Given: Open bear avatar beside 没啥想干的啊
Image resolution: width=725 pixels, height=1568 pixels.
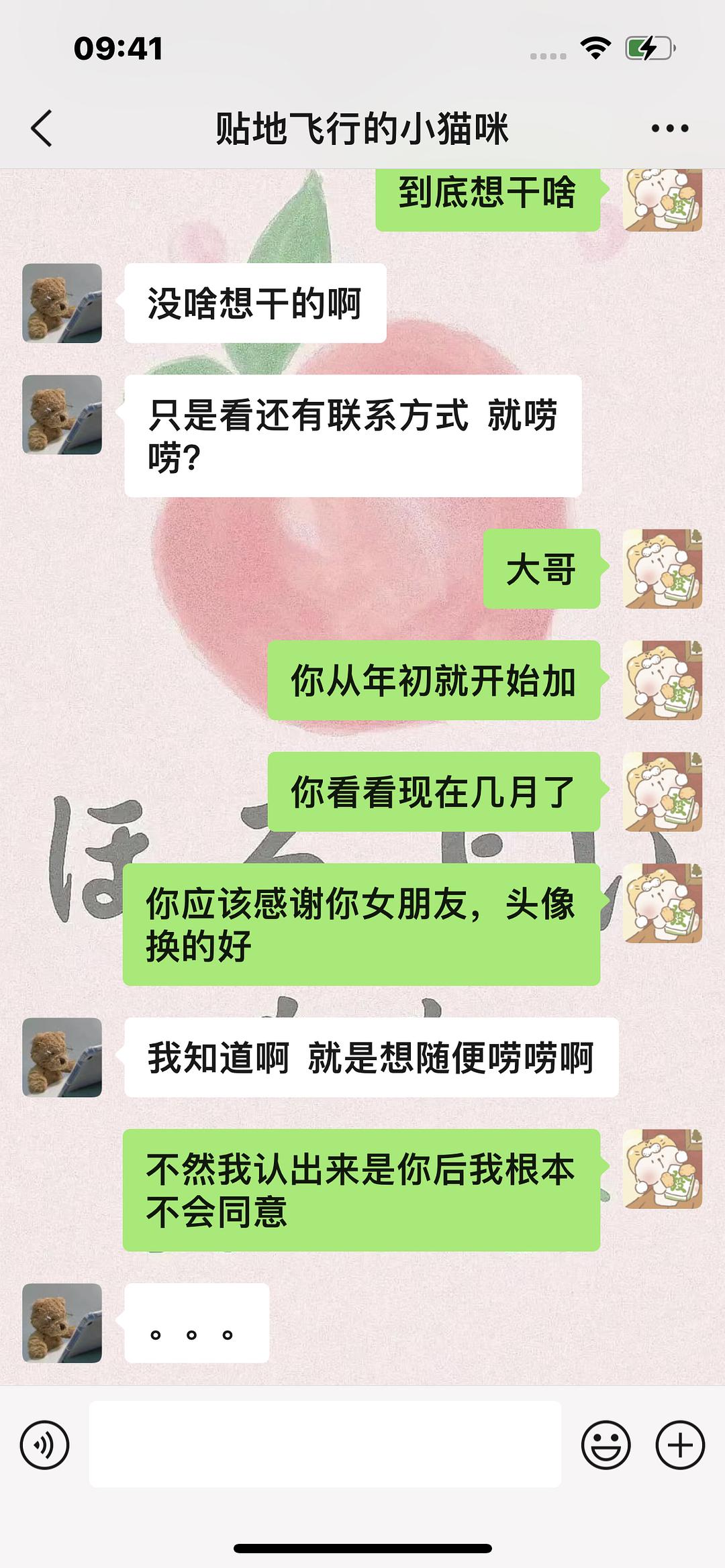Looking at the screenshot, I should tap(62, 303).
